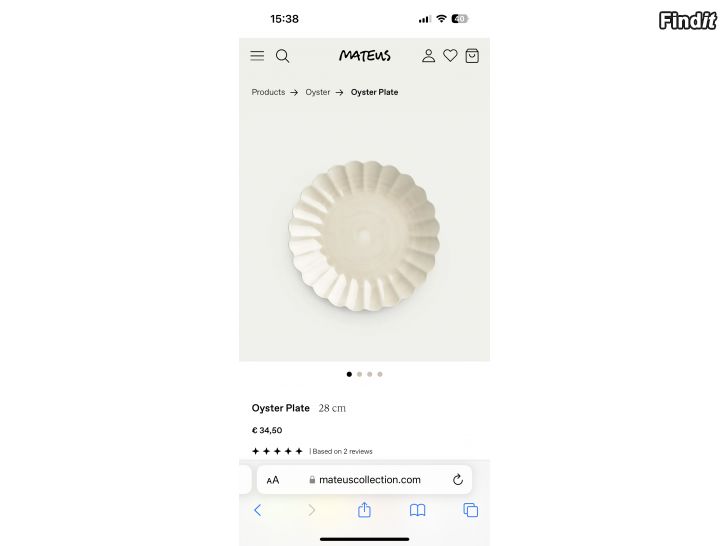The width and height of the screenshot is (728, 546).
Task: Share this page from the toolbar
Action: coord(364,510)
